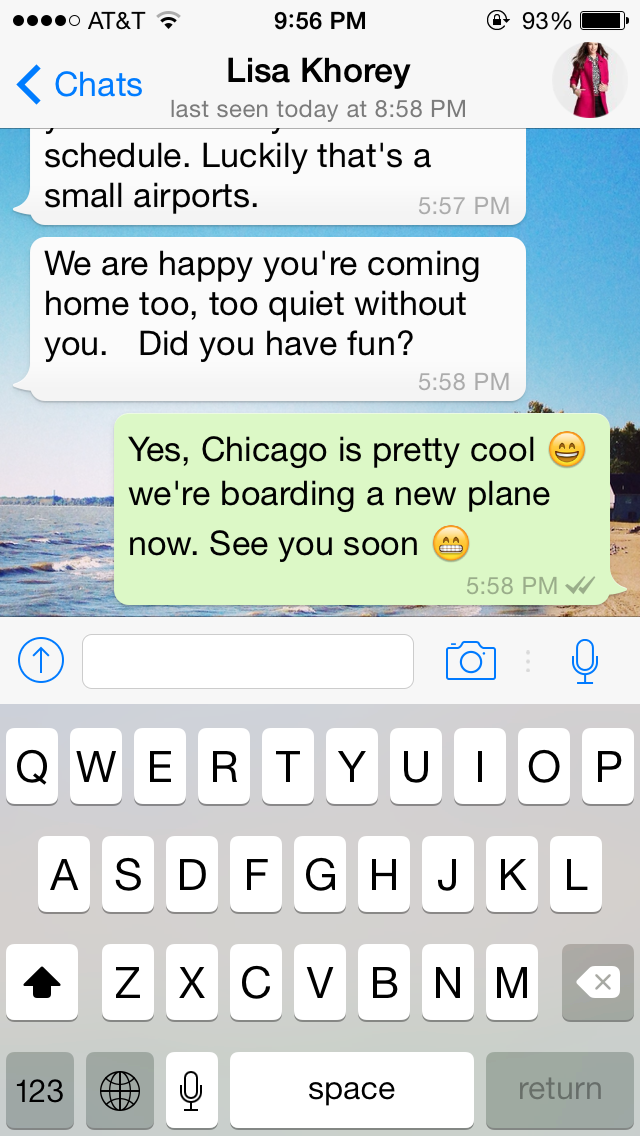Open the camera to send a photo
The height and width of the screenshot is (1136, 640).
point(471,660)
